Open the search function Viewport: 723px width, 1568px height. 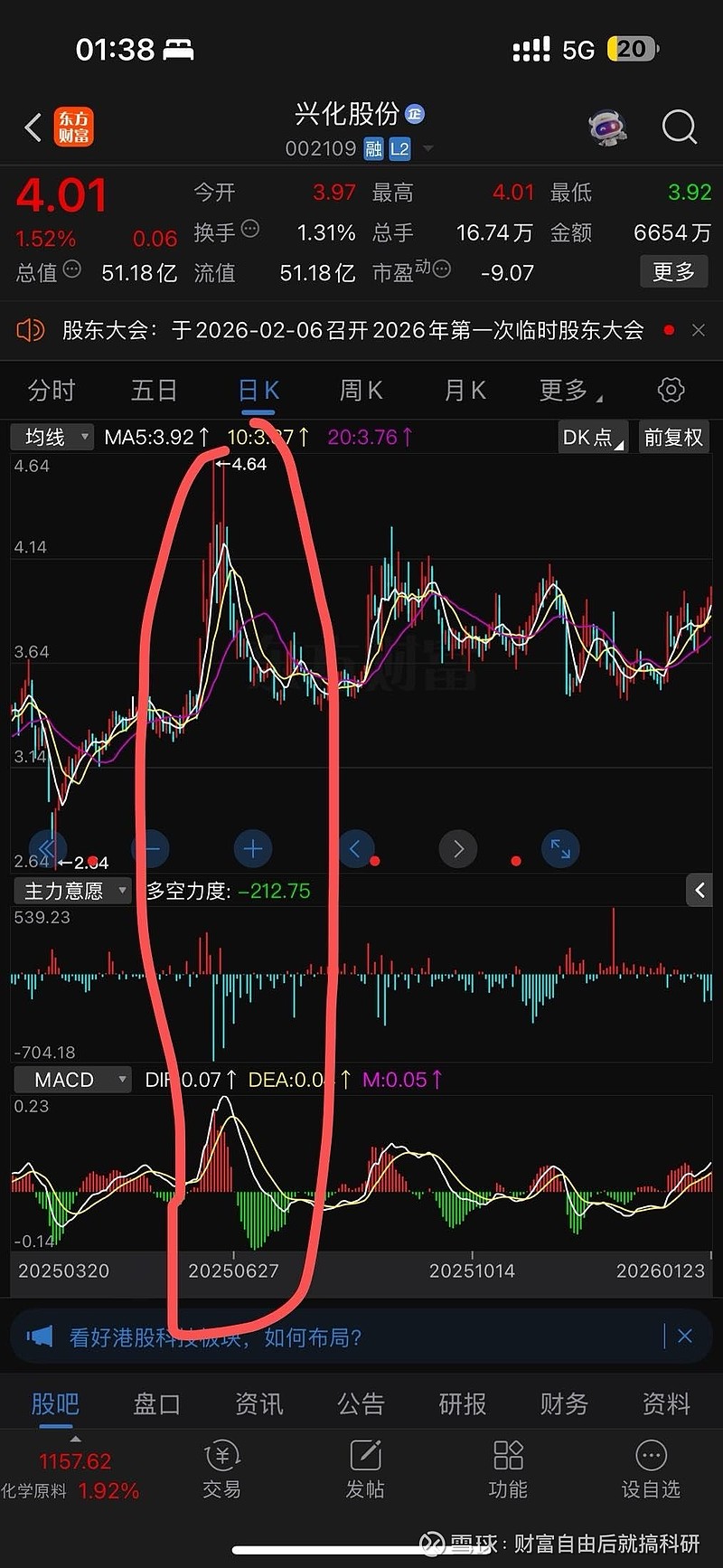pos(679,128)
